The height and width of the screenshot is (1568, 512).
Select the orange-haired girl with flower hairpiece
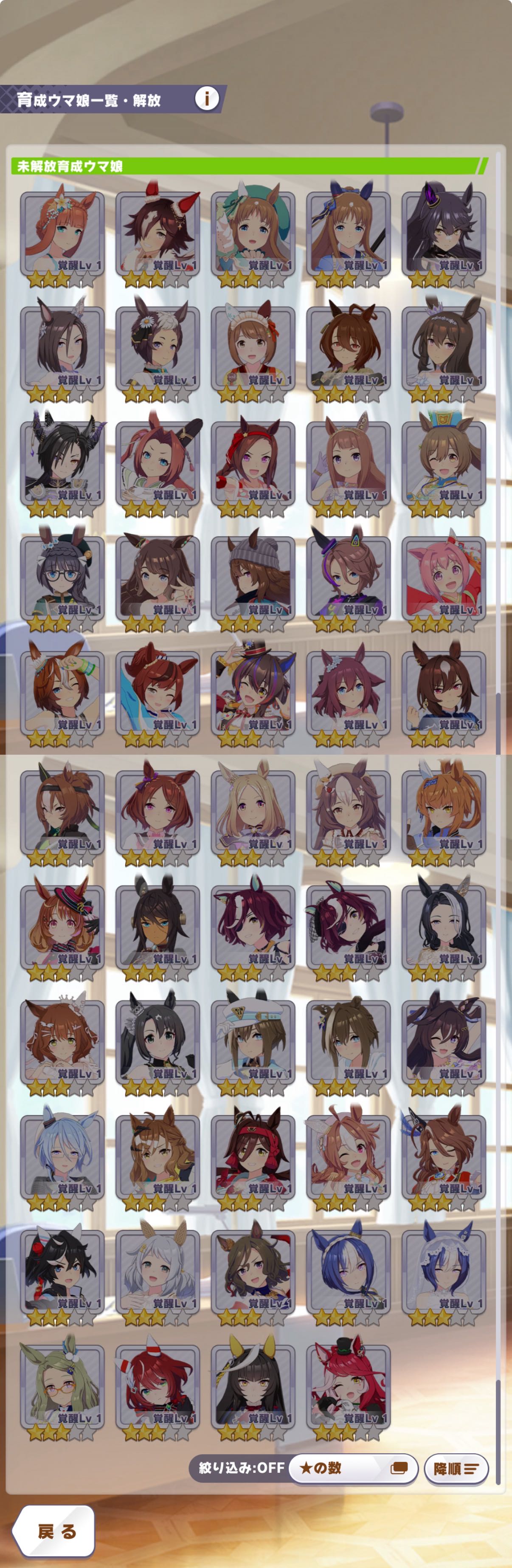click(x=62, y=234)
